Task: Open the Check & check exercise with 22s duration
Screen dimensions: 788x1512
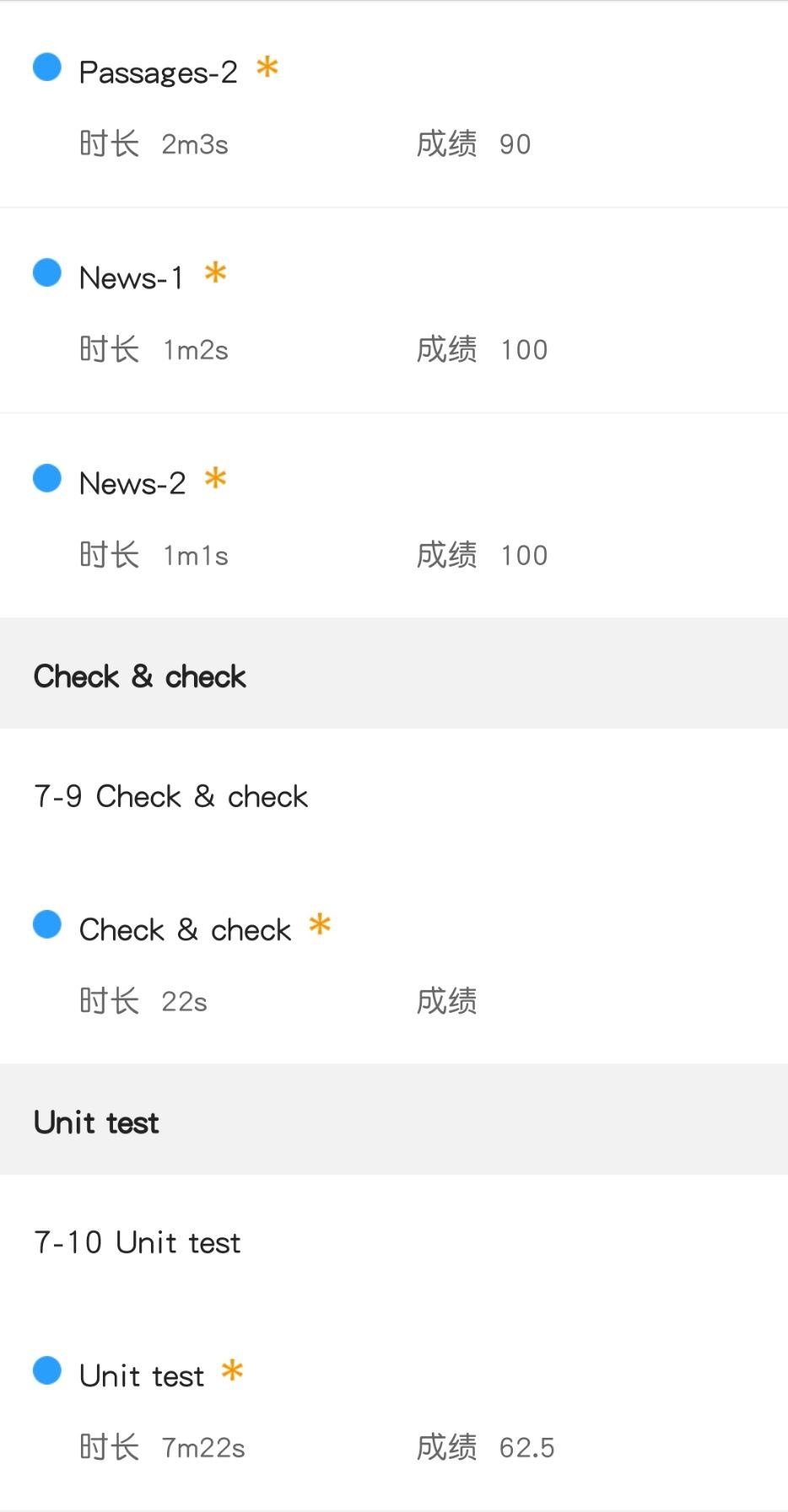Action: [x=185, y=930]
